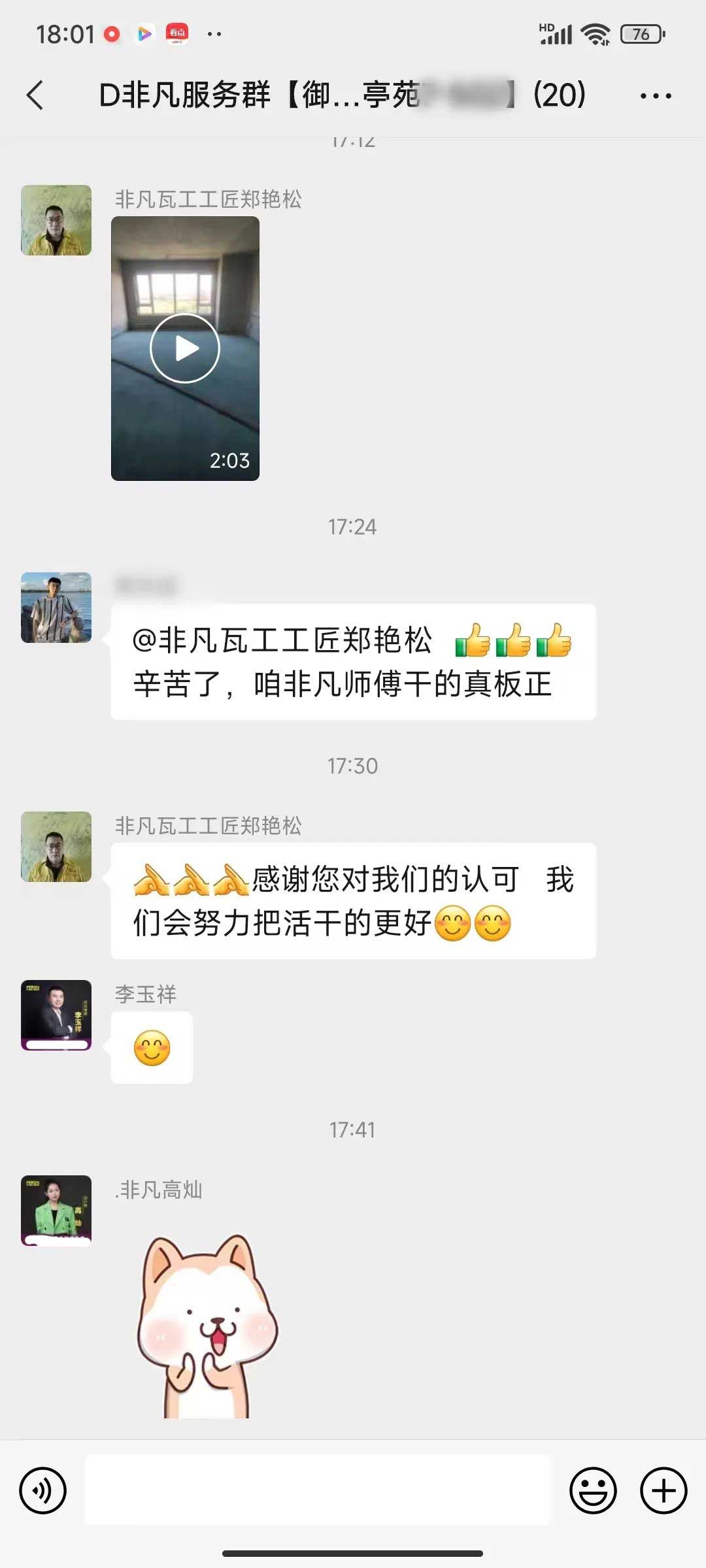Open the emoji picker
Screen dimensions: 706x1568
593,1492
